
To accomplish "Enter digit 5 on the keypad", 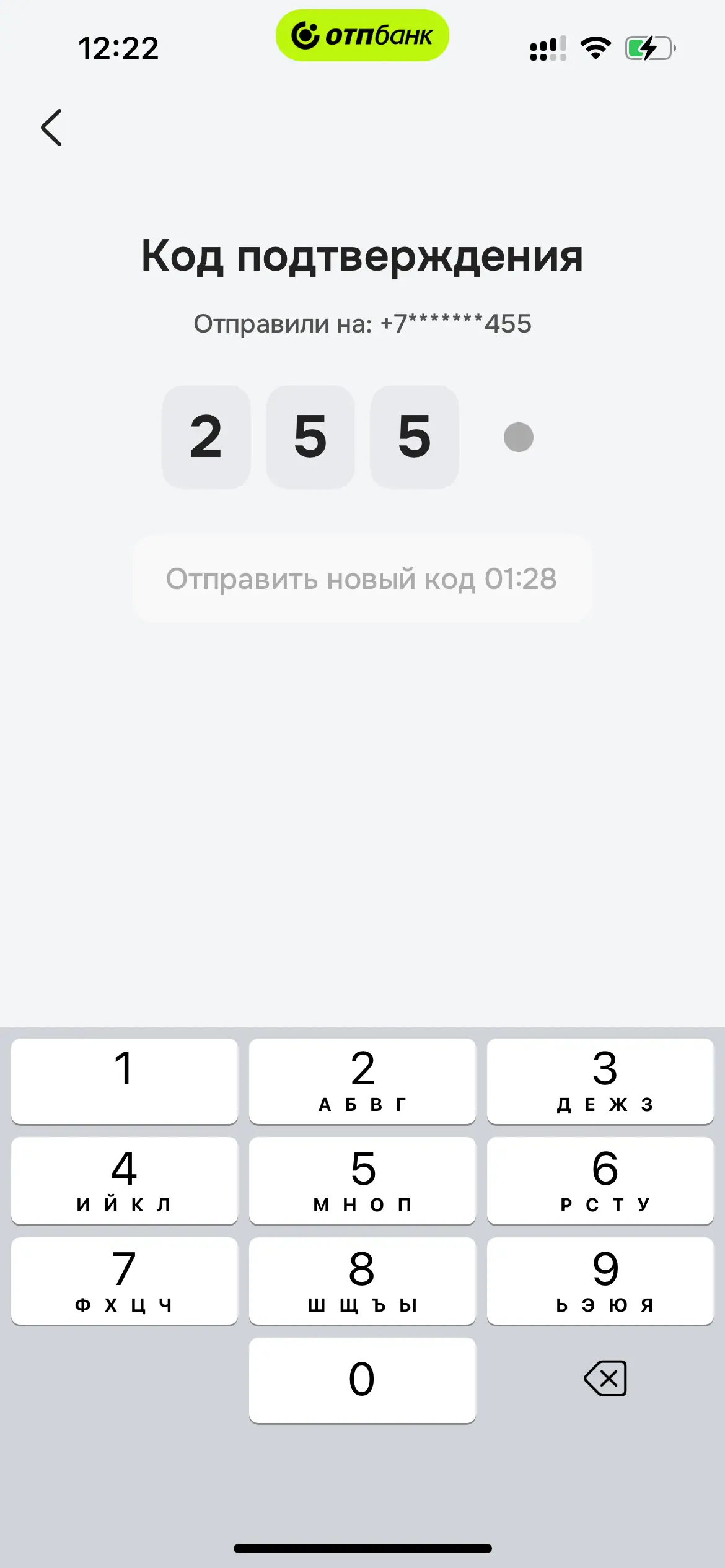I will (x=362, y=1180).
